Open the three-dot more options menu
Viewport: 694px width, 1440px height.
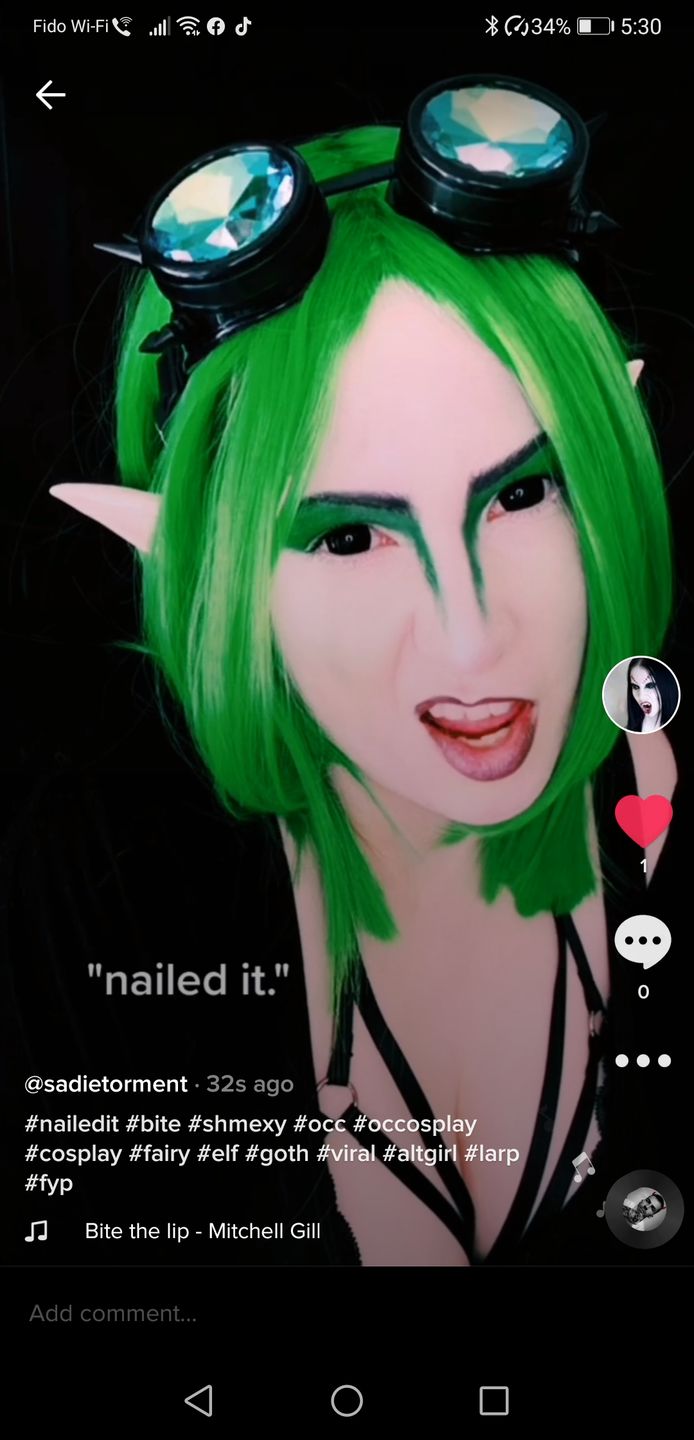pyautogui.click(x=643, y=1060)
